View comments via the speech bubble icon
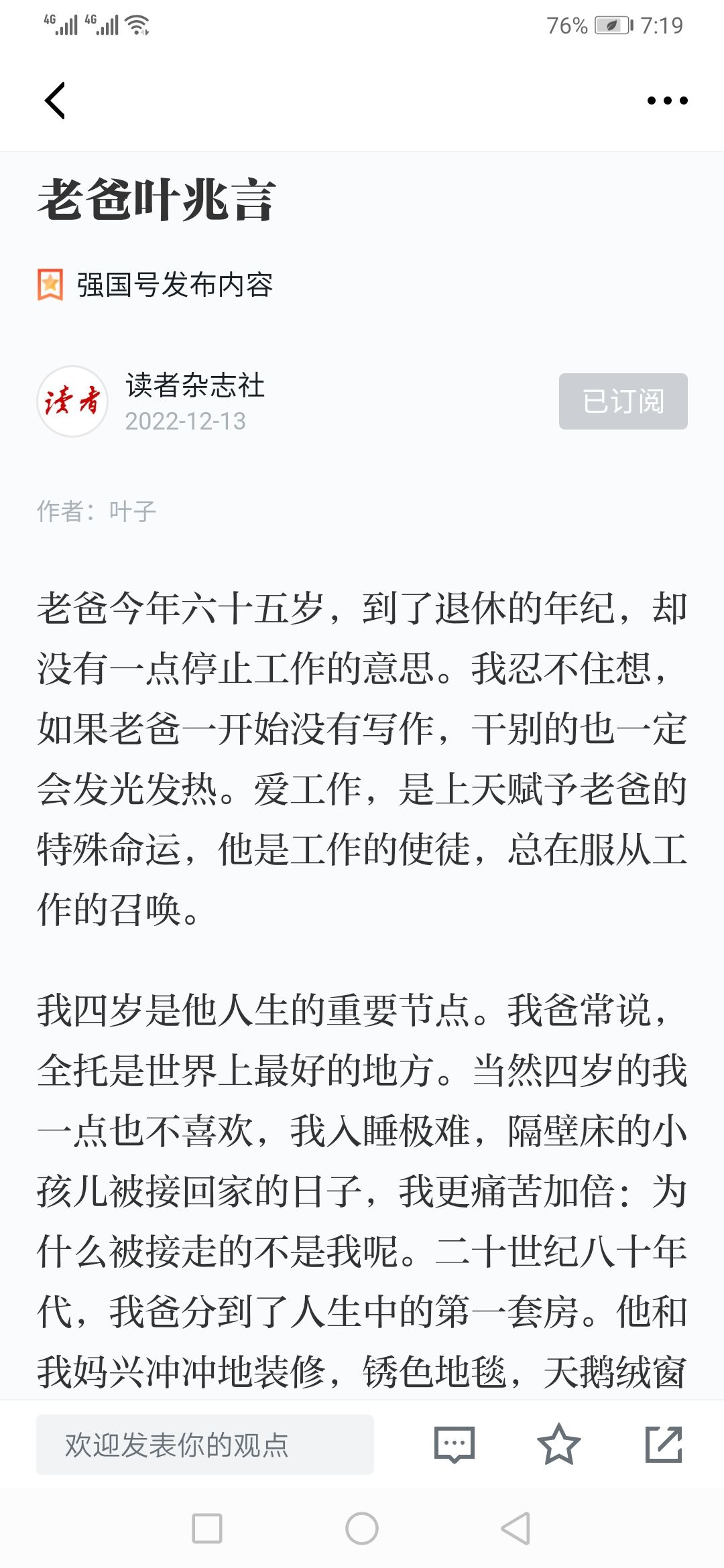 pyautogui.click(x=455, y=1445)
